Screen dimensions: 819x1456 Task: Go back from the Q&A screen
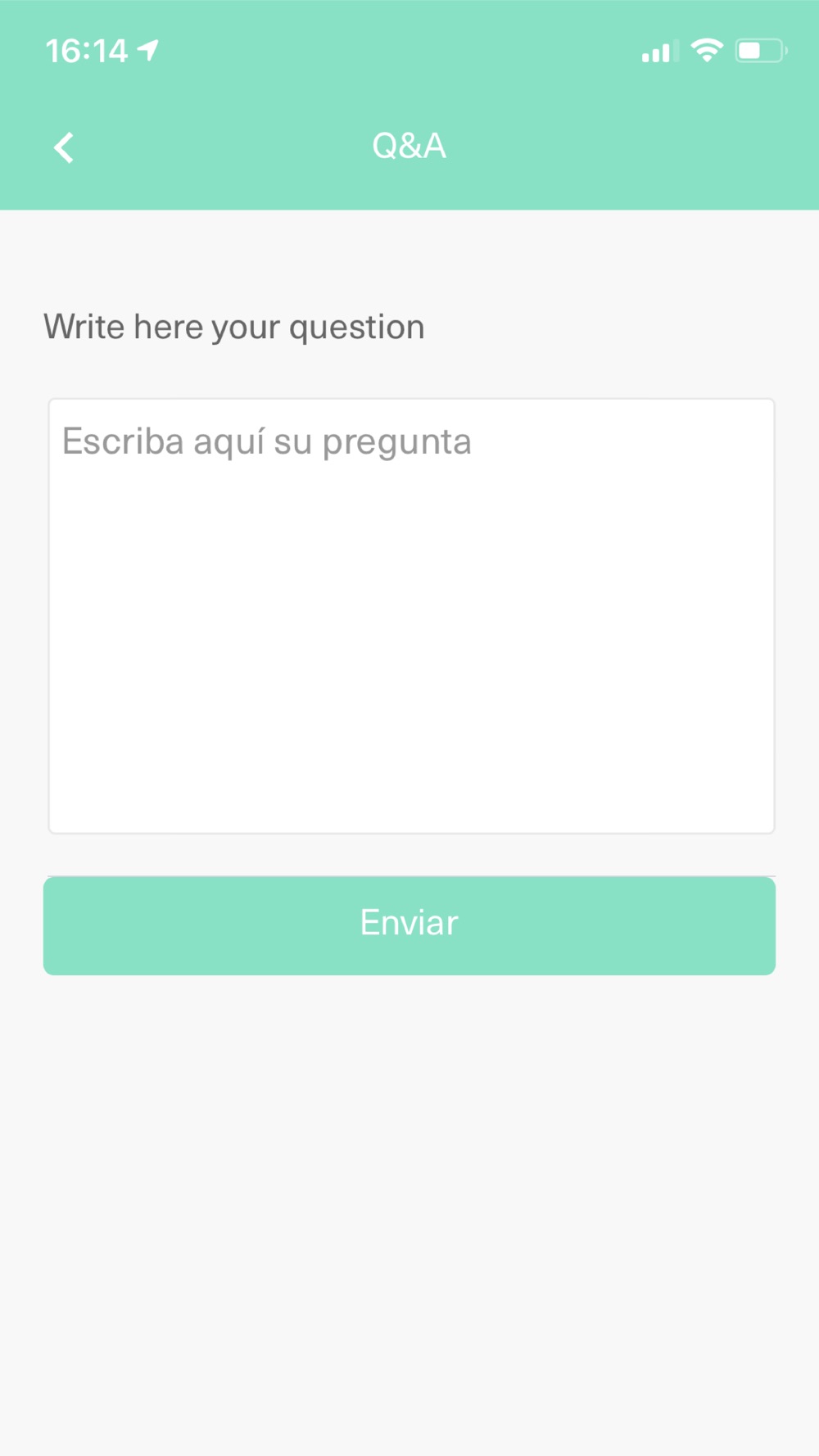click(64, 148)
